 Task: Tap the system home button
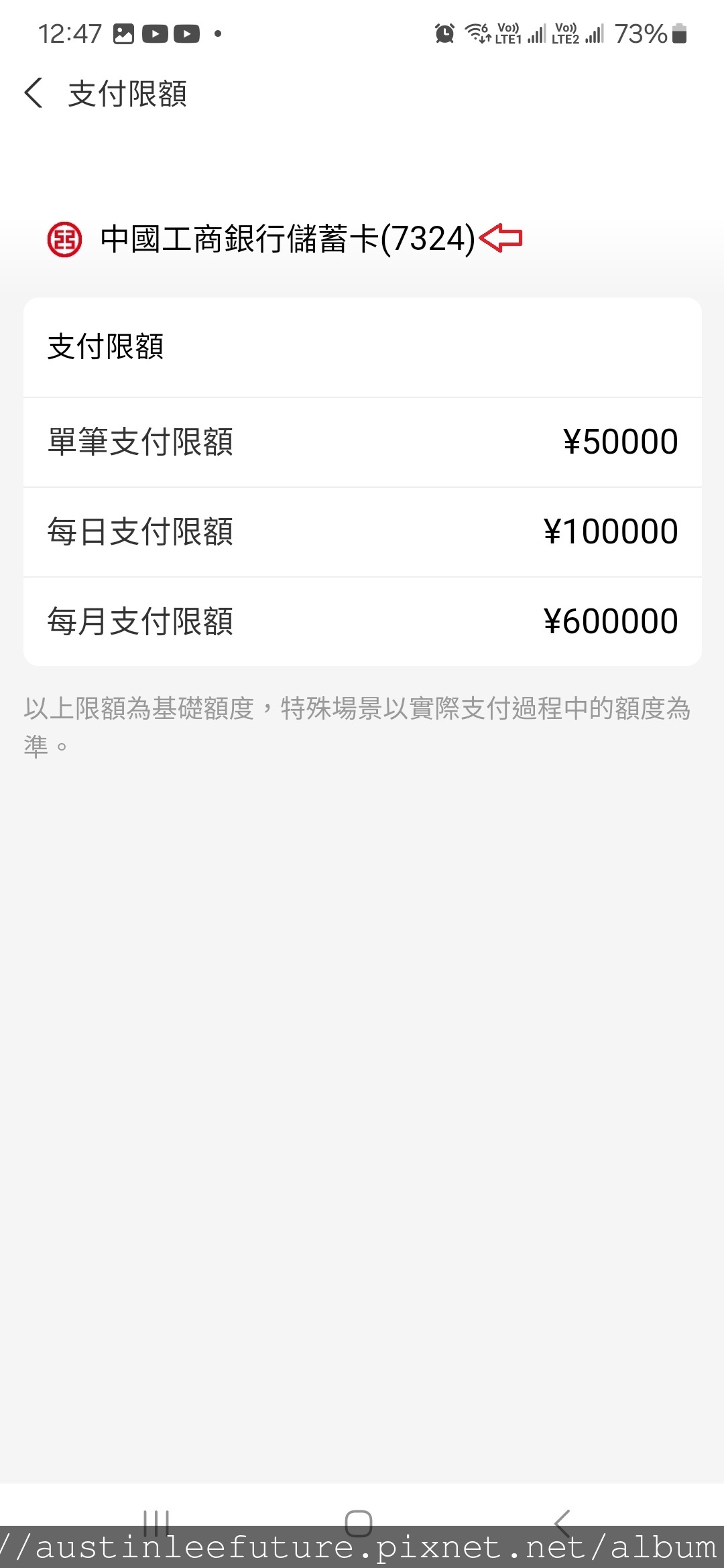tap(359, 1522)
